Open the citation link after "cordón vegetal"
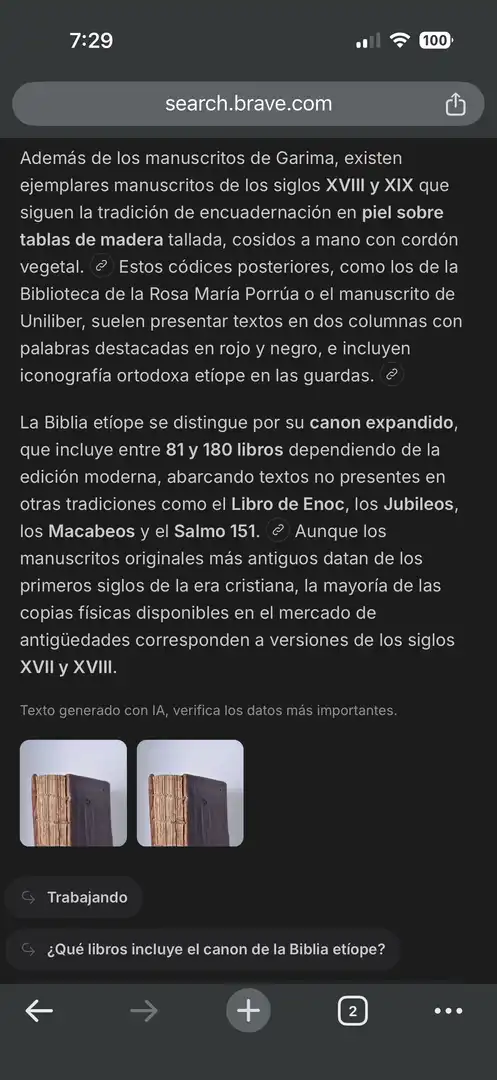 102,266
